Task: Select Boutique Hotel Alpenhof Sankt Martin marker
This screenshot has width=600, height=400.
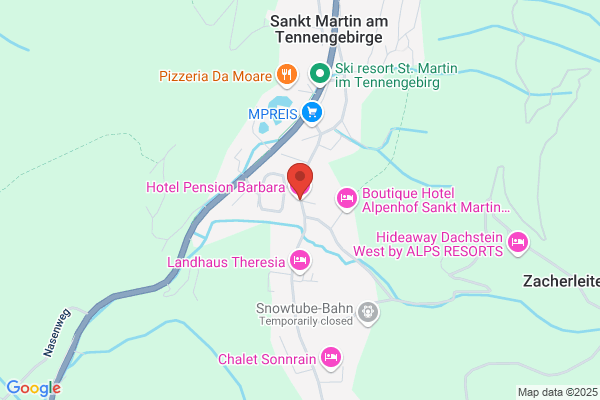Action: point(346,200)
